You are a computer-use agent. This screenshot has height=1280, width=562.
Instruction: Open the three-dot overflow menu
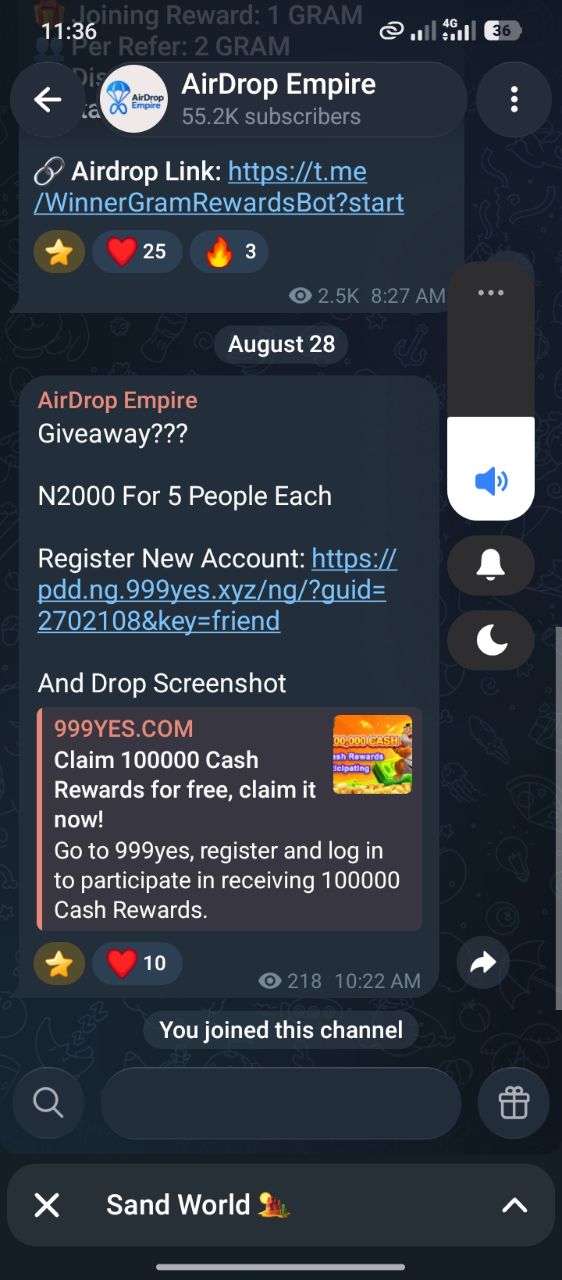pos(513,99)
